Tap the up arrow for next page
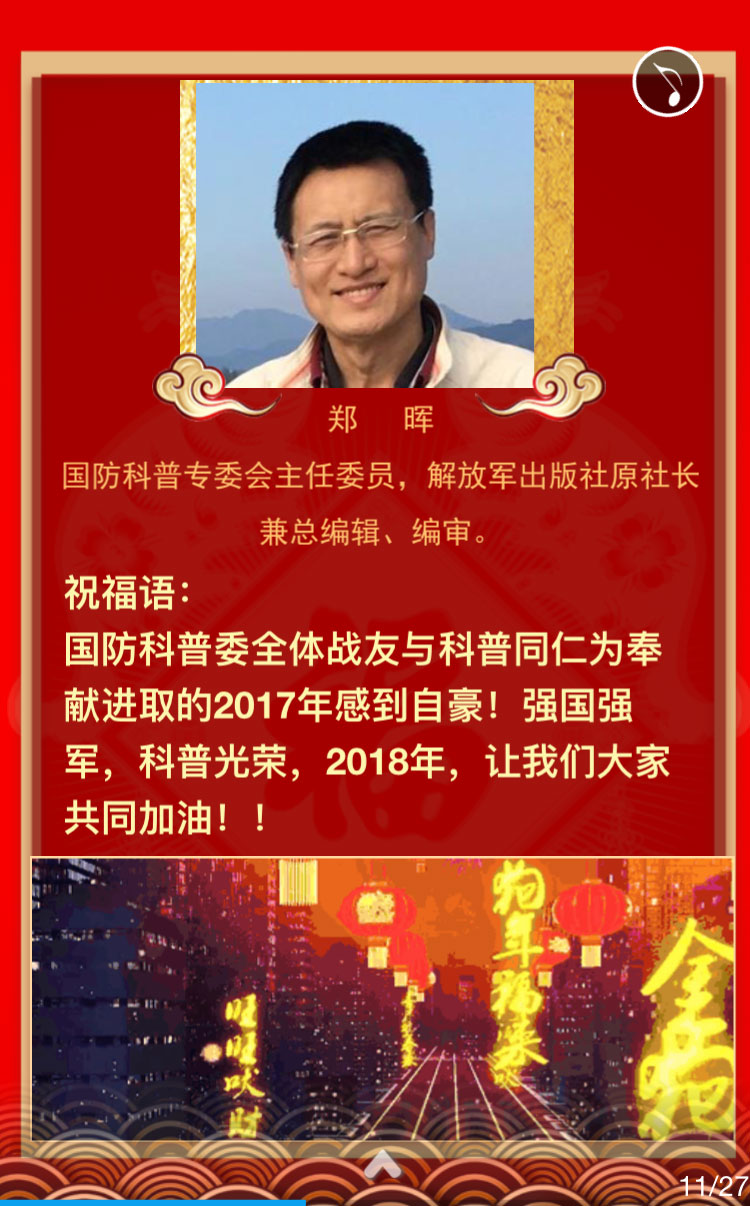 (x=376, y=1164)
